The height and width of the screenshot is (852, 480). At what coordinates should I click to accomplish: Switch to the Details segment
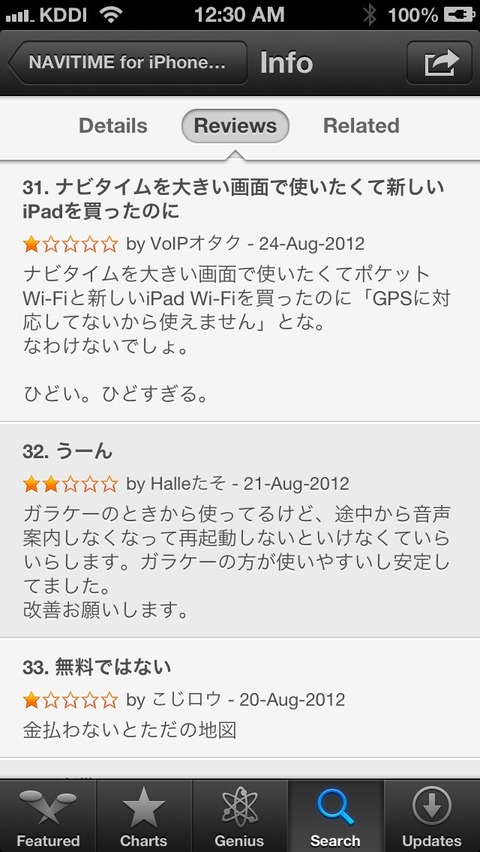click(113, 126)
